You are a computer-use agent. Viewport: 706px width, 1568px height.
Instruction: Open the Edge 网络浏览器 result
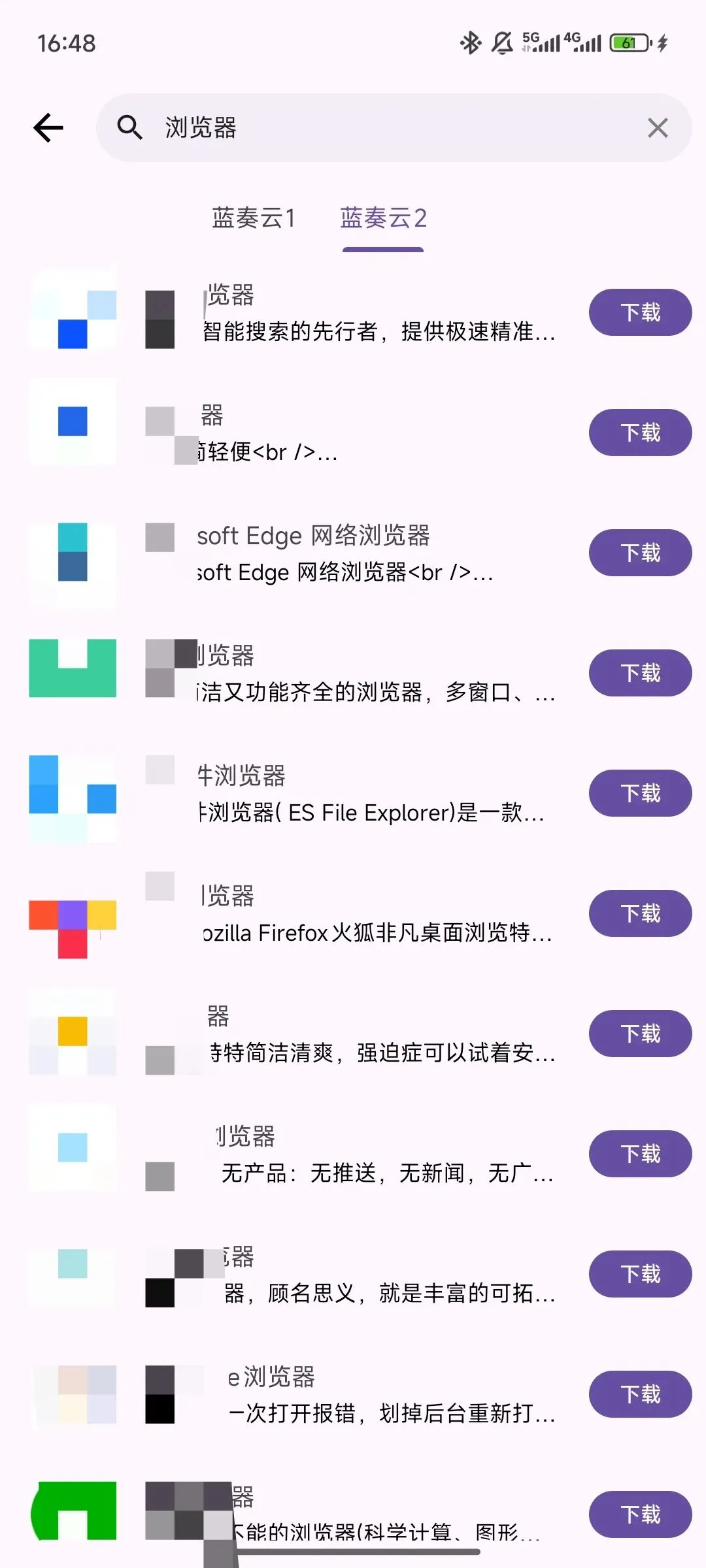[340, 553]
